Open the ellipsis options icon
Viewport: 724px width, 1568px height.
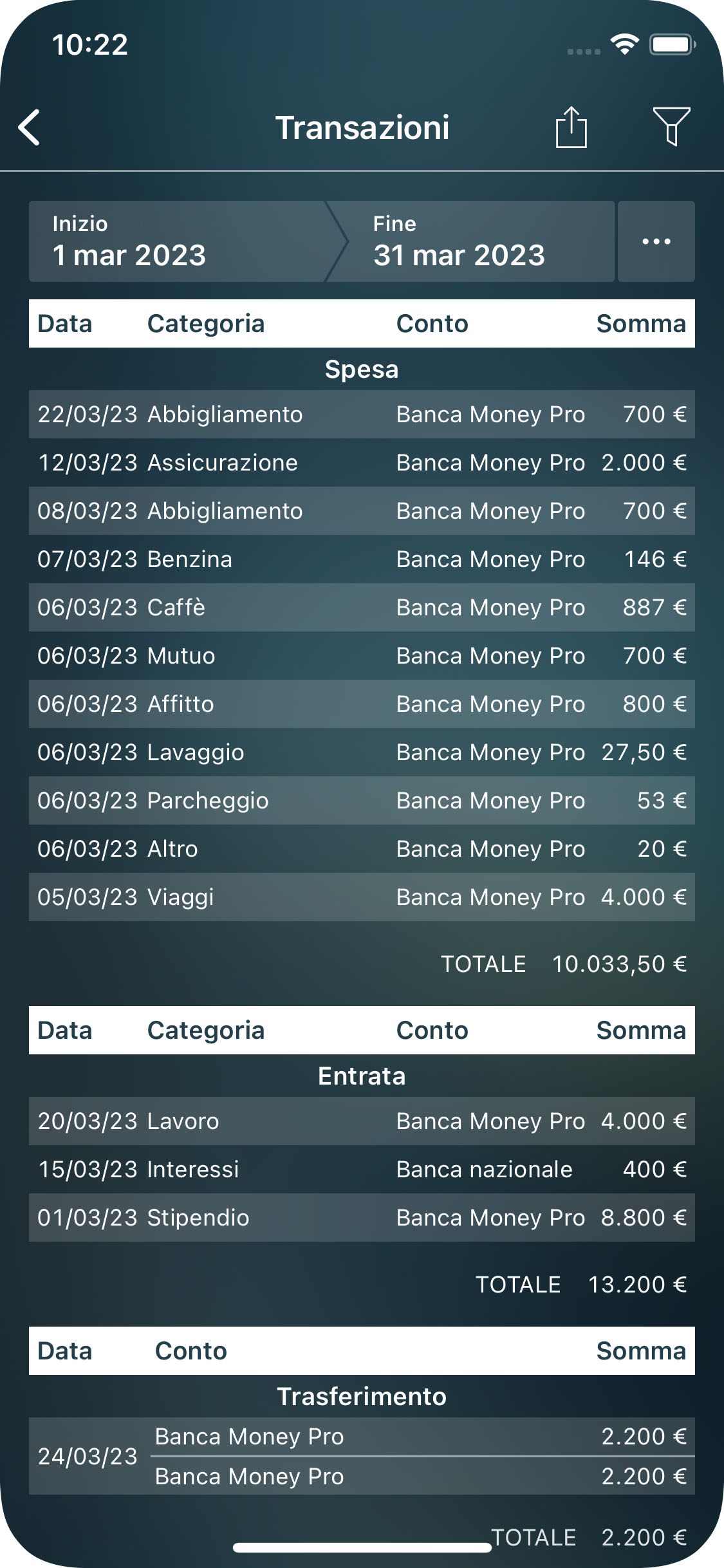click(655, 241)
